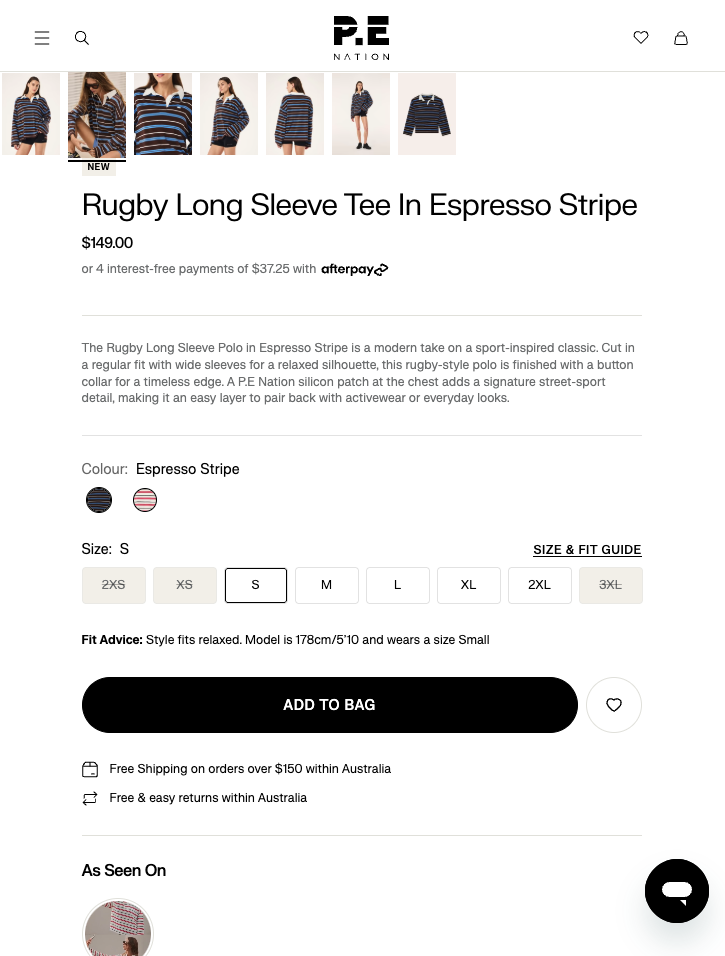The width and height of the screenshot is (725, 956).
Task: View the flat-lay product thumbnail
Action: click(x=427, y=114)
